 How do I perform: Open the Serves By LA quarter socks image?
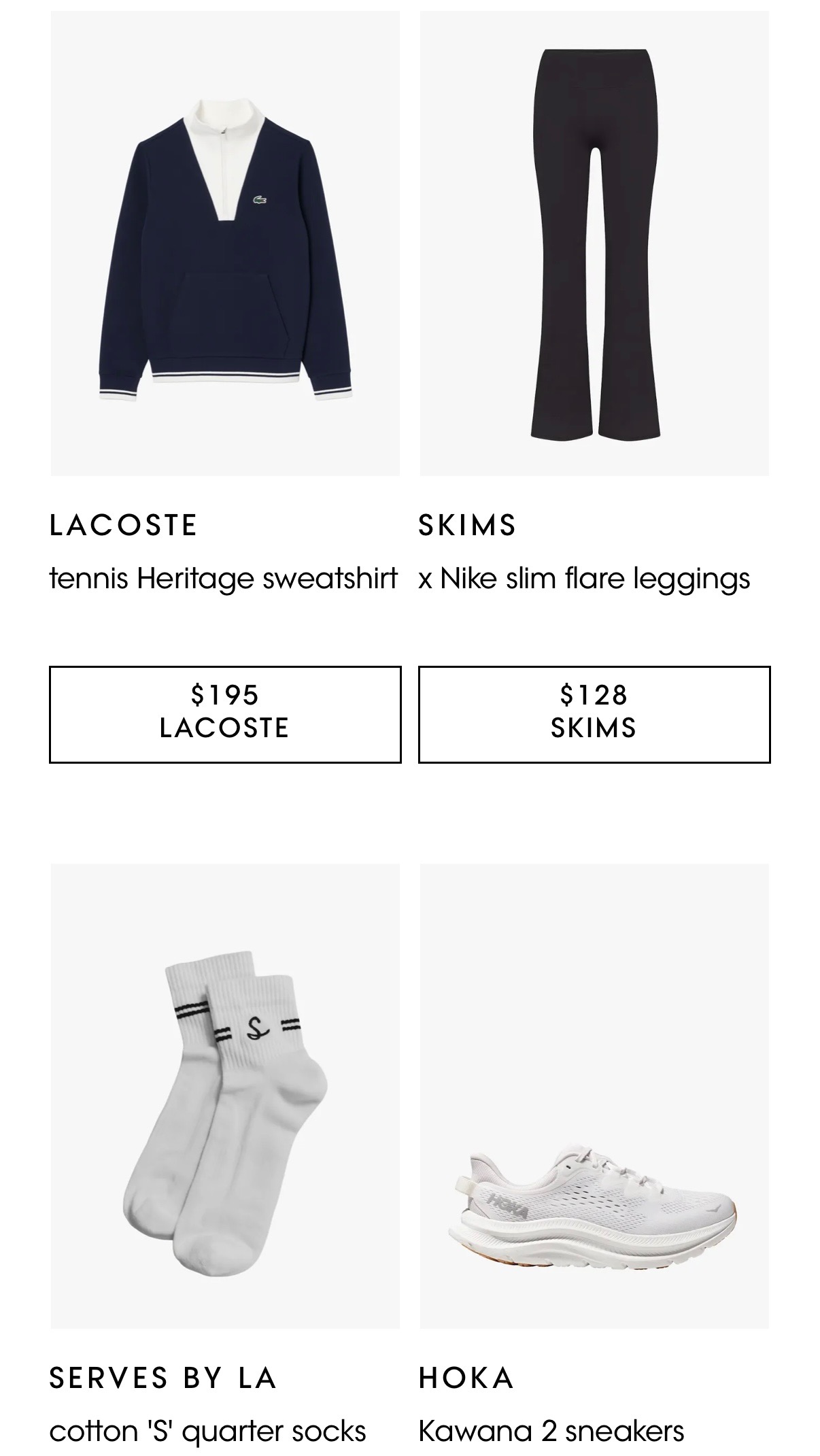pos(225,1096)
